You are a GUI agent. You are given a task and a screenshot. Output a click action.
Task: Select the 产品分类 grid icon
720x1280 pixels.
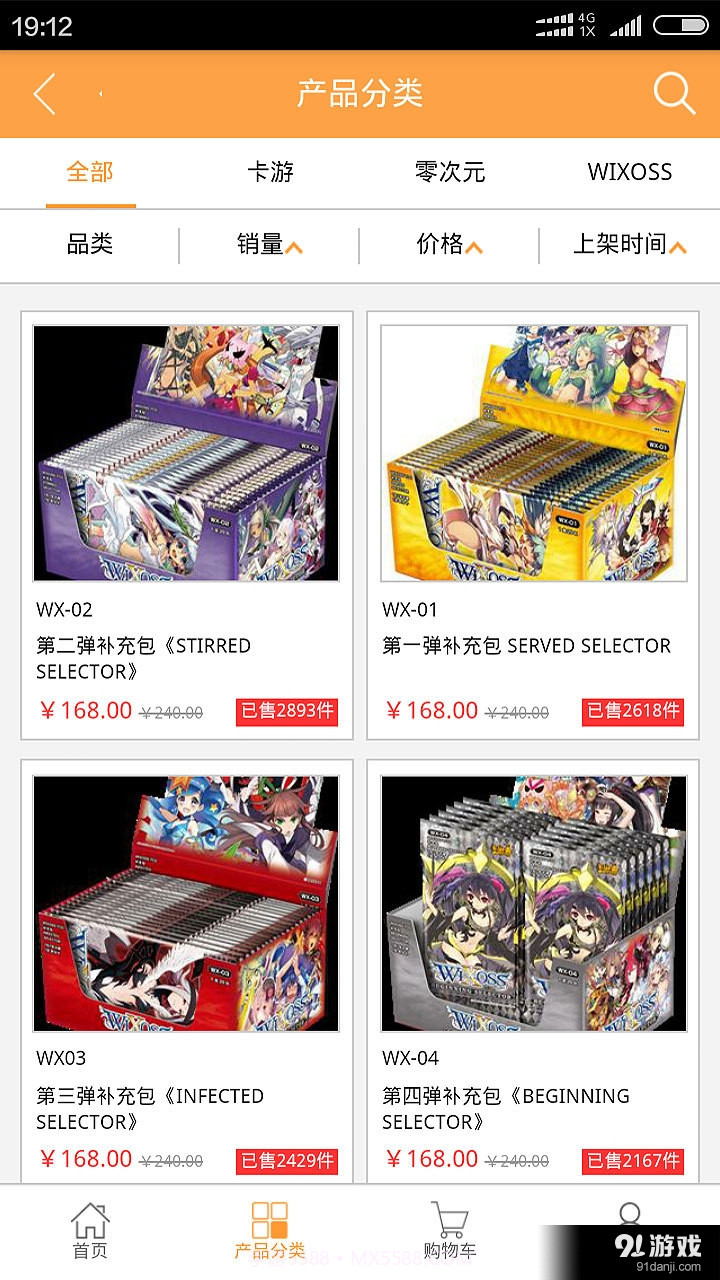click(268, 1218)
